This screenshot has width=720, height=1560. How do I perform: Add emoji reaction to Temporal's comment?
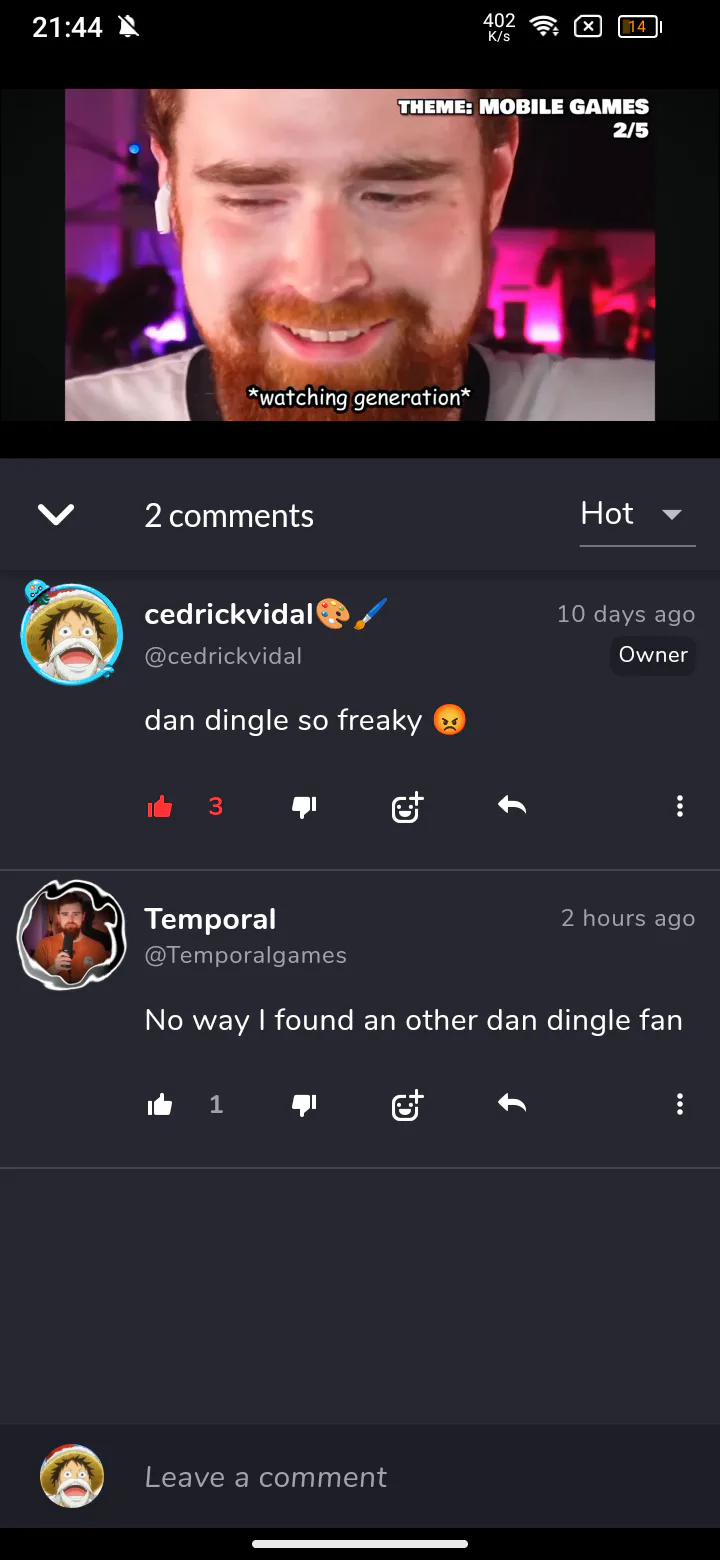[x=407, y=1105]
